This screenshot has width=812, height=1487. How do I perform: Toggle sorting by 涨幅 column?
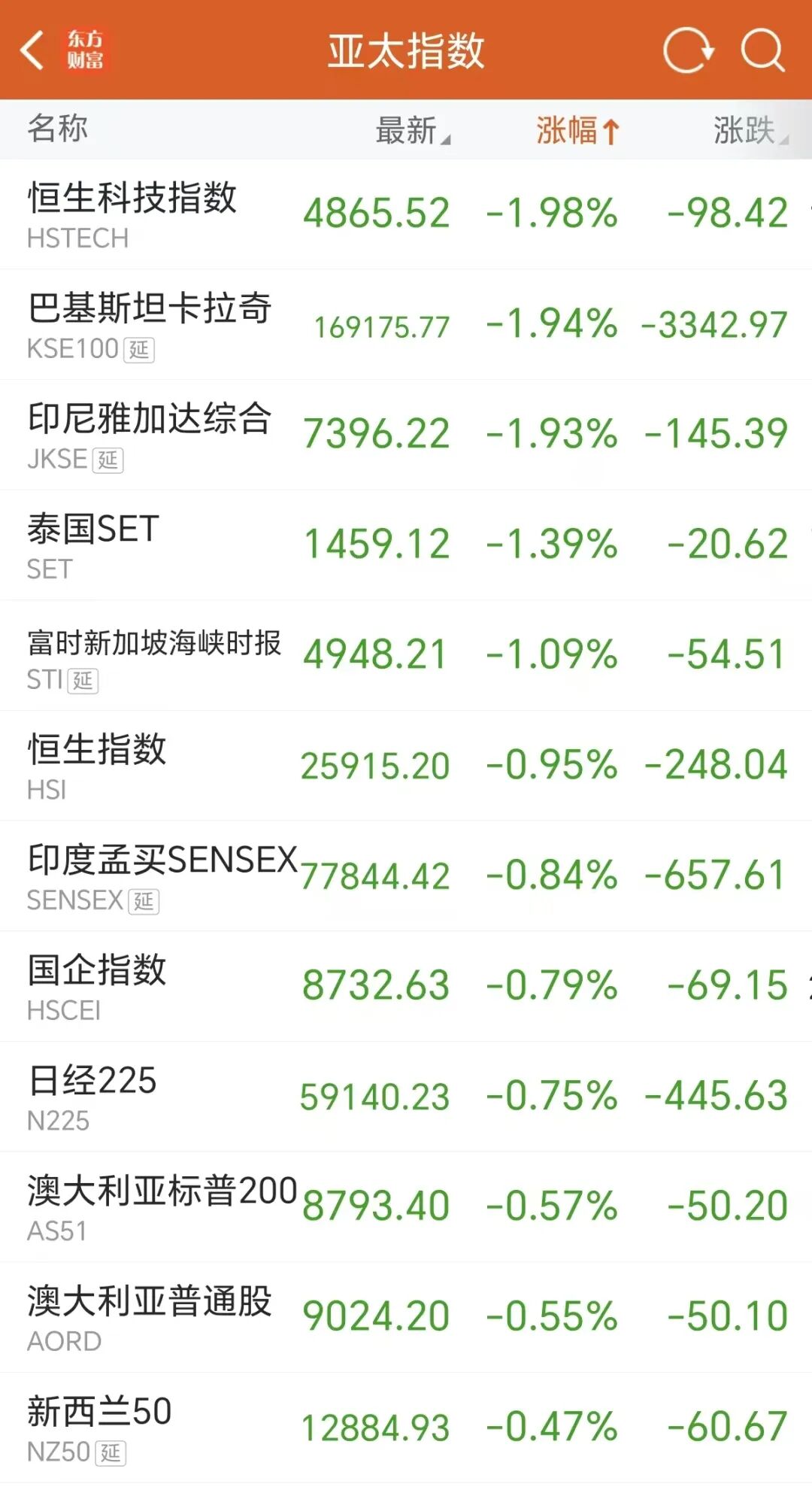pyautogui.click(x=577, y=130)
